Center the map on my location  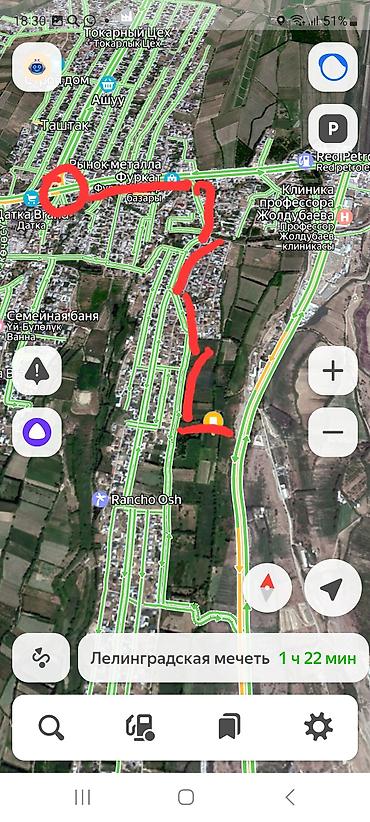(x=333, y=588)
